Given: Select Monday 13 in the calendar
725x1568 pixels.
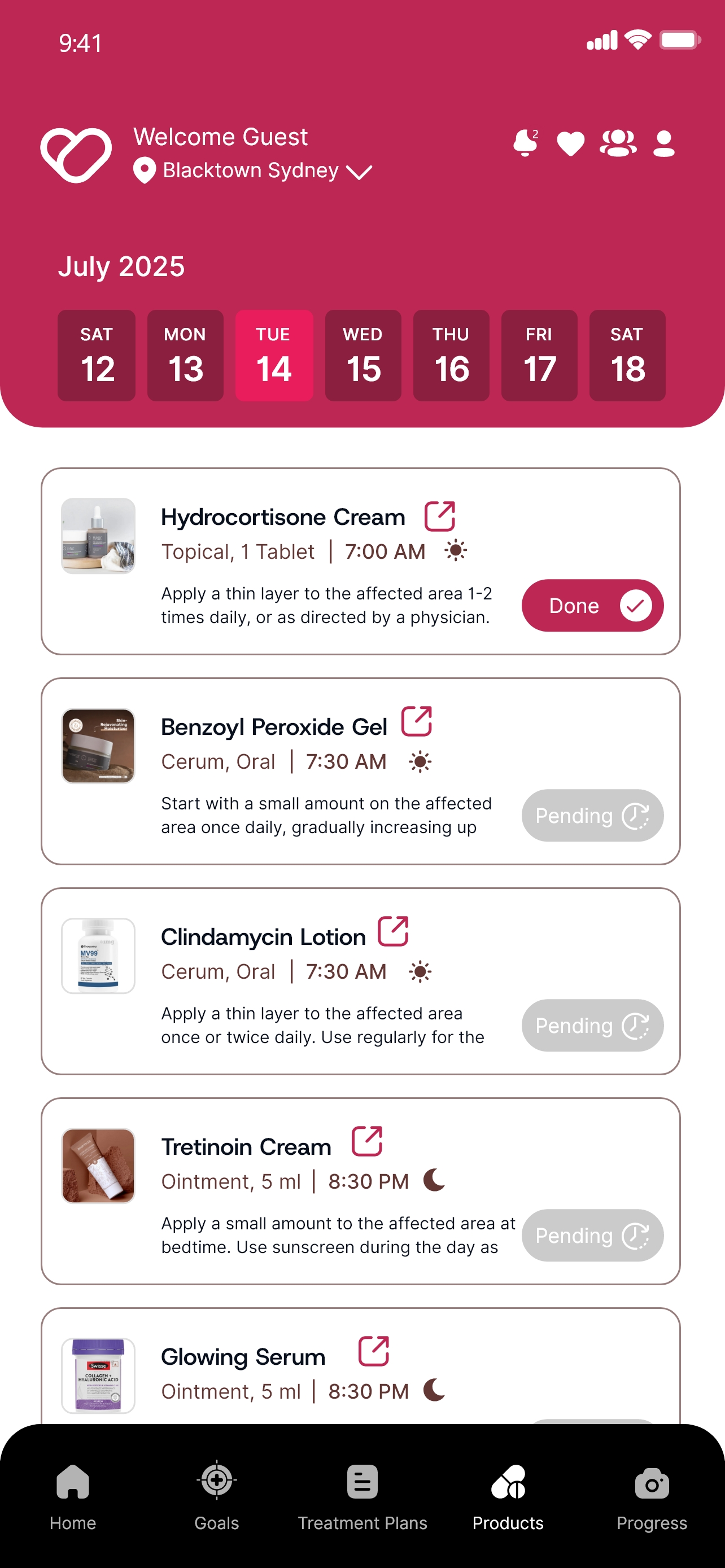Looking at the screenshot, I should pyautogui.click(x=185, y=356).
